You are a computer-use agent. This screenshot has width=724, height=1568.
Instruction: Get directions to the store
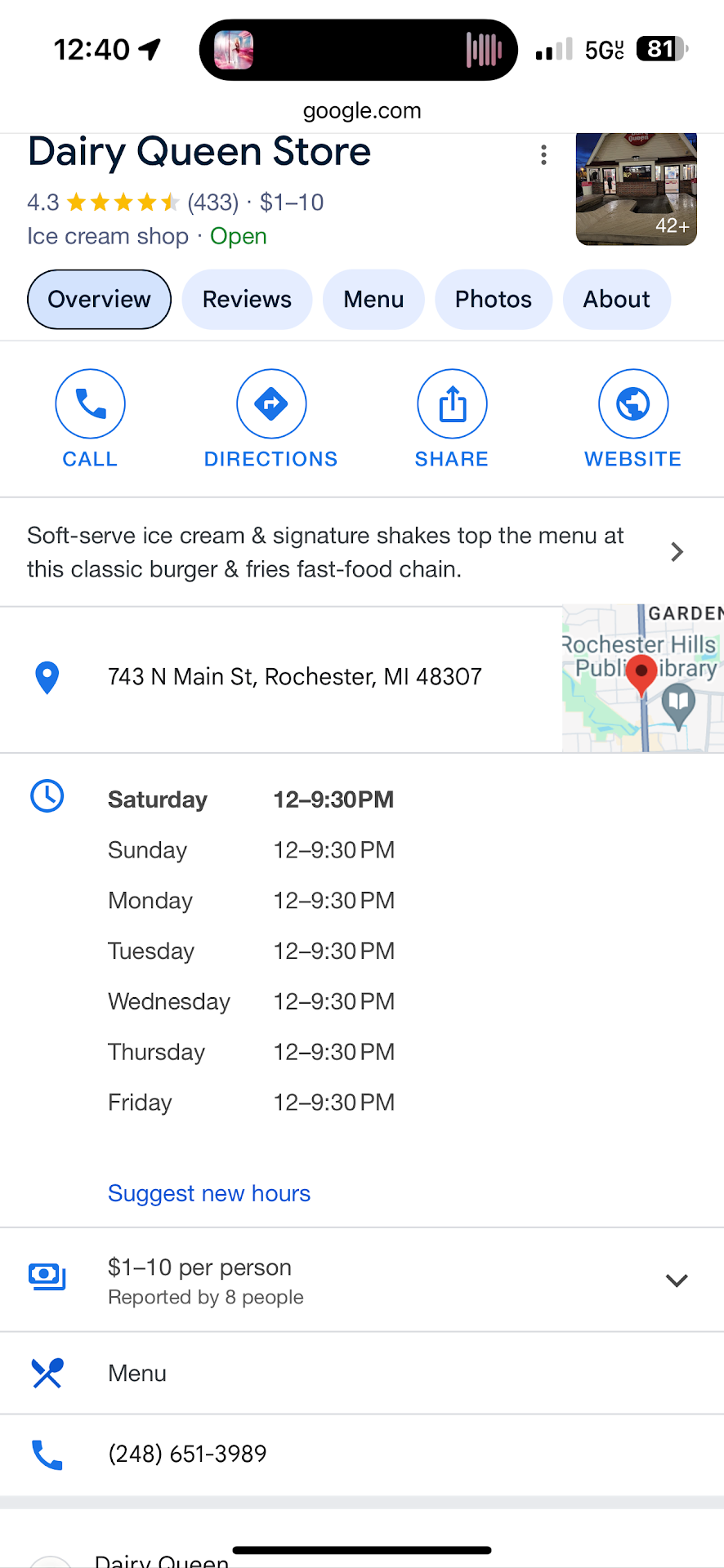pyautogui.click(x=270, y=418)
